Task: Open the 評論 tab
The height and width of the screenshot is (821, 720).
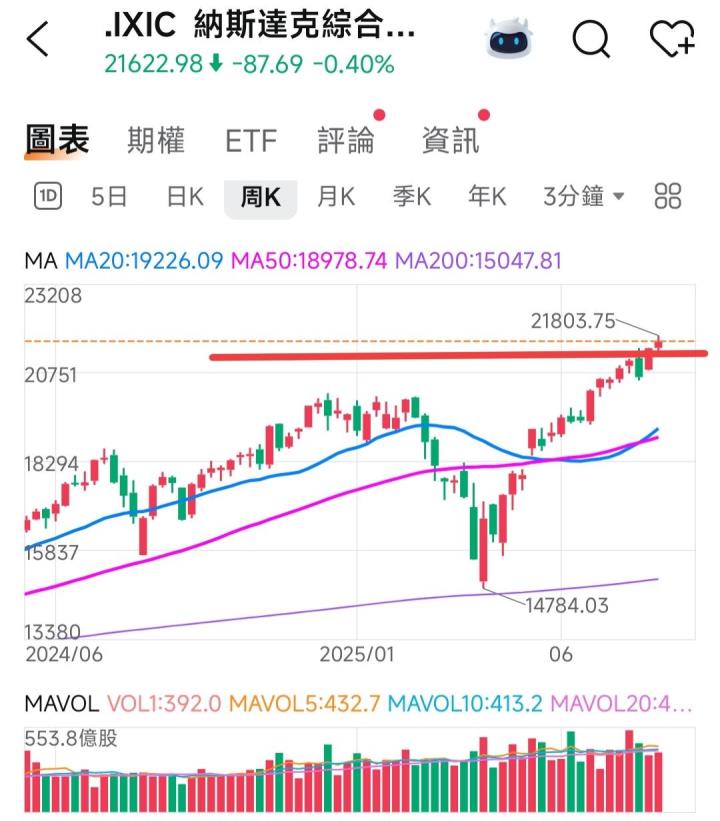Action: click(346, 141)
